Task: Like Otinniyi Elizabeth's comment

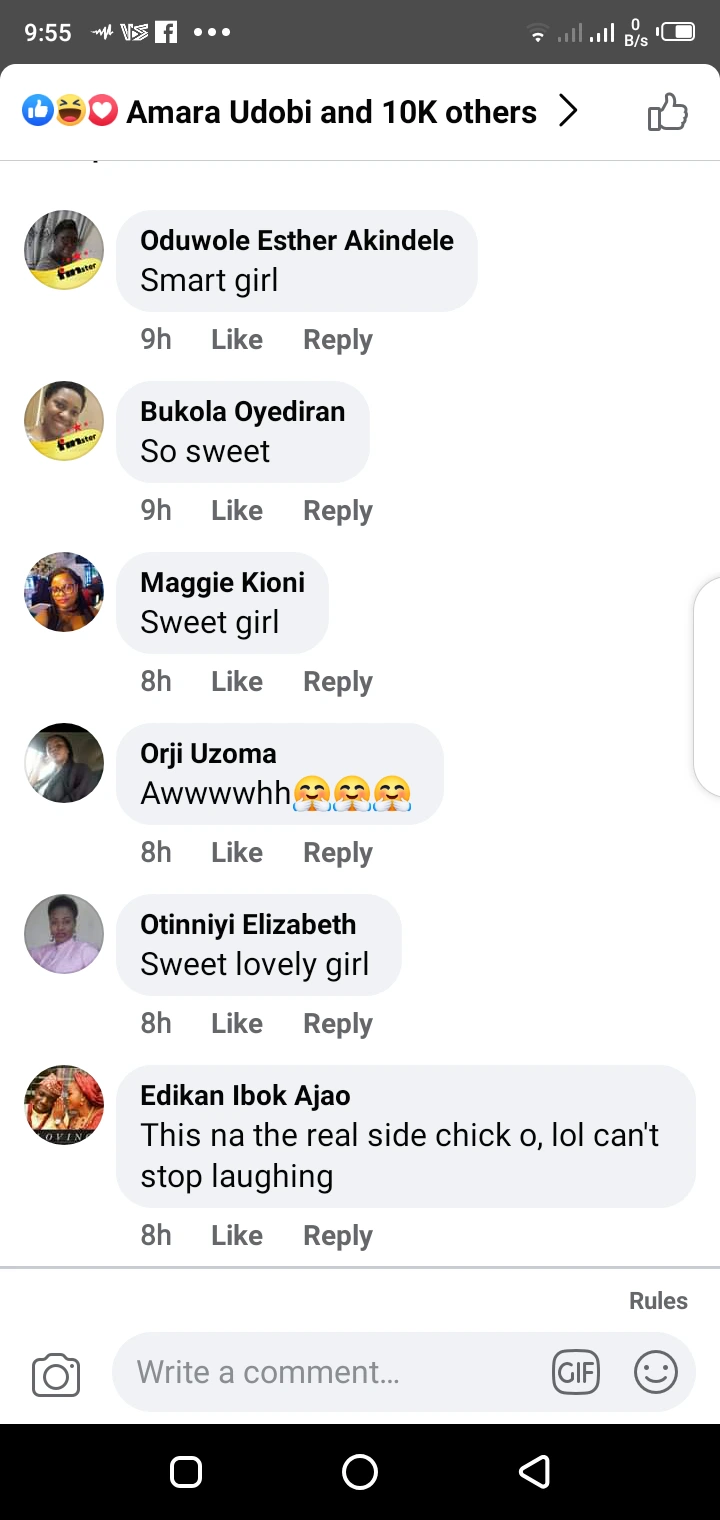Action: click(237, 1024)
